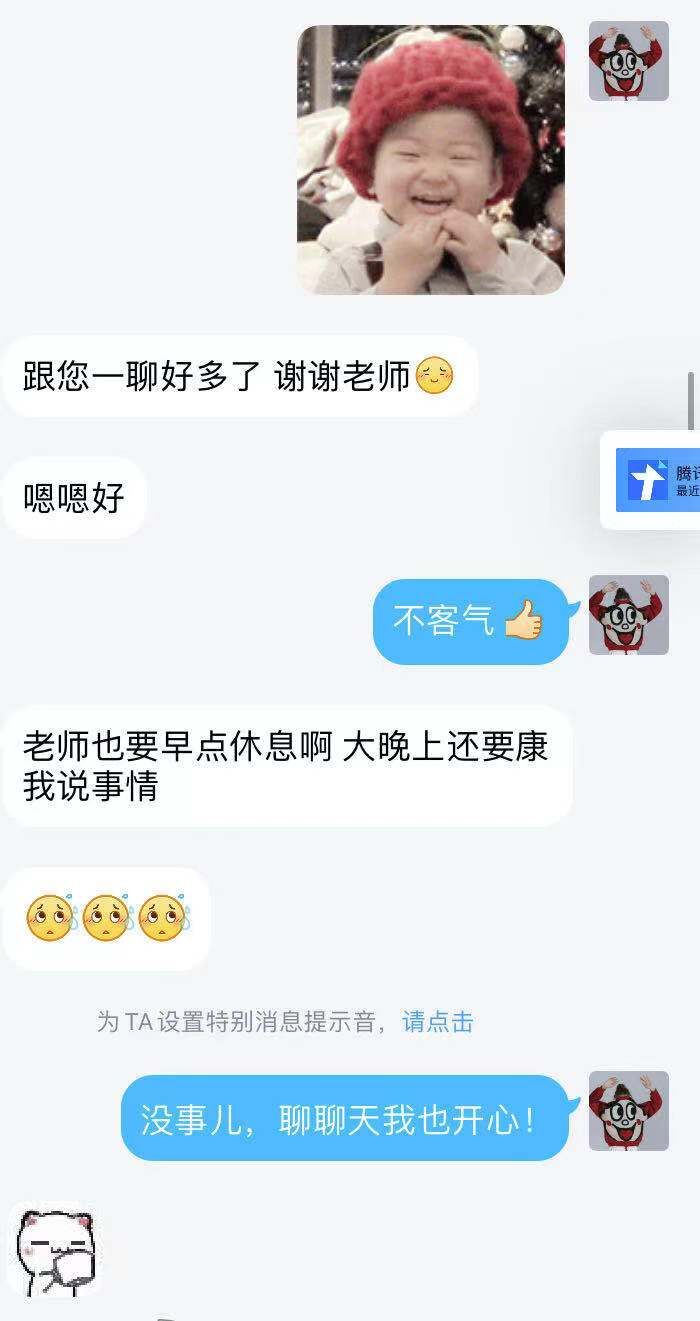This screenshot has height=1321, width=700.
Task: View the white cat sticker
Action: point(56,1251)
